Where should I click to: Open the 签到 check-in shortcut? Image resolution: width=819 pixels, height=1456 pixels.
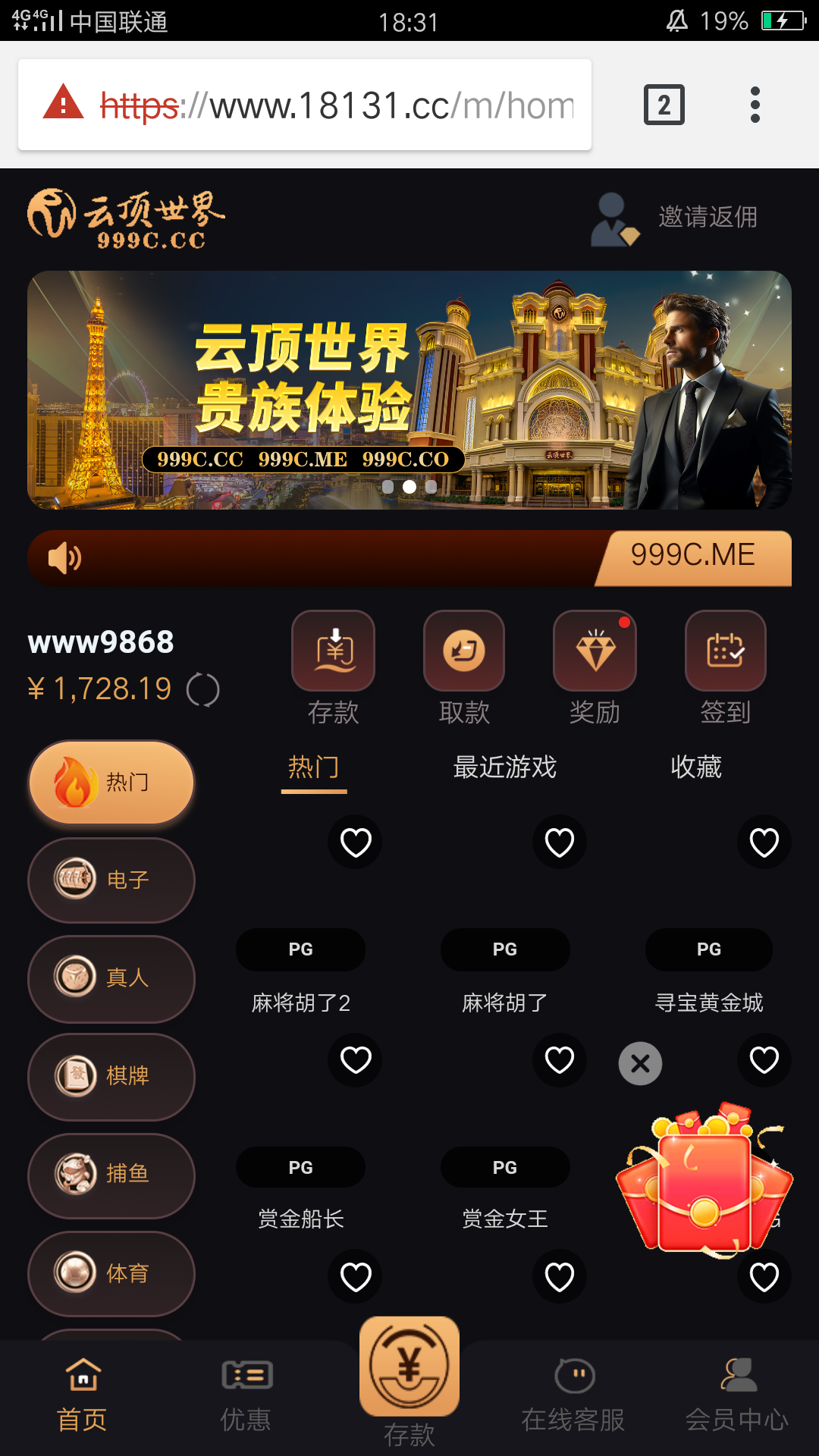(726, 651)
